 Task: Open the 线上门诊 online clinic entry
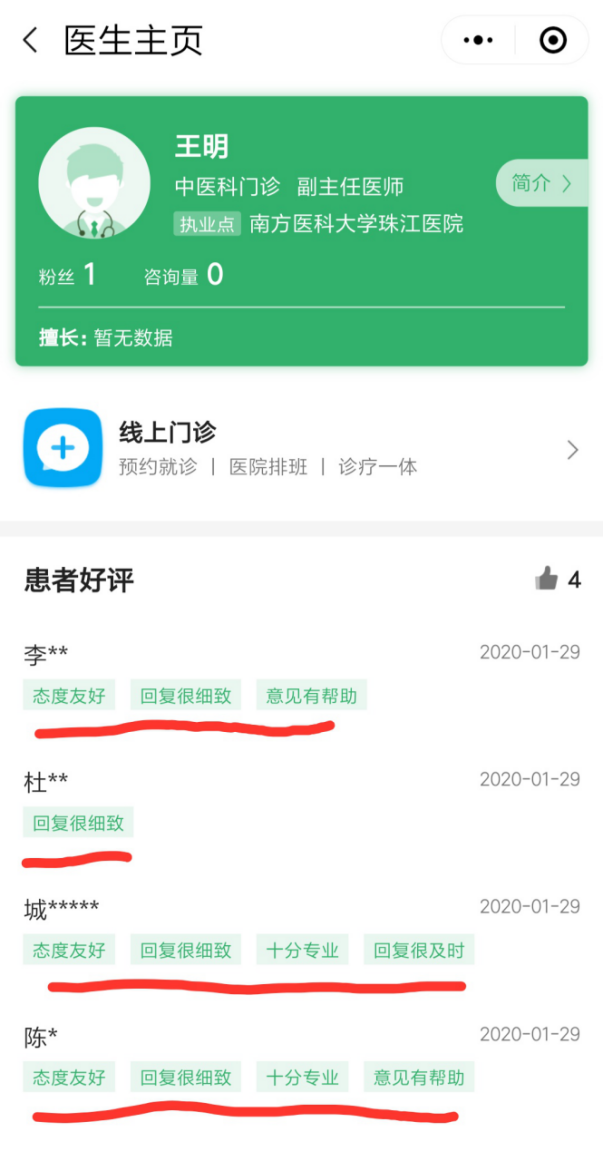(300, 448)
